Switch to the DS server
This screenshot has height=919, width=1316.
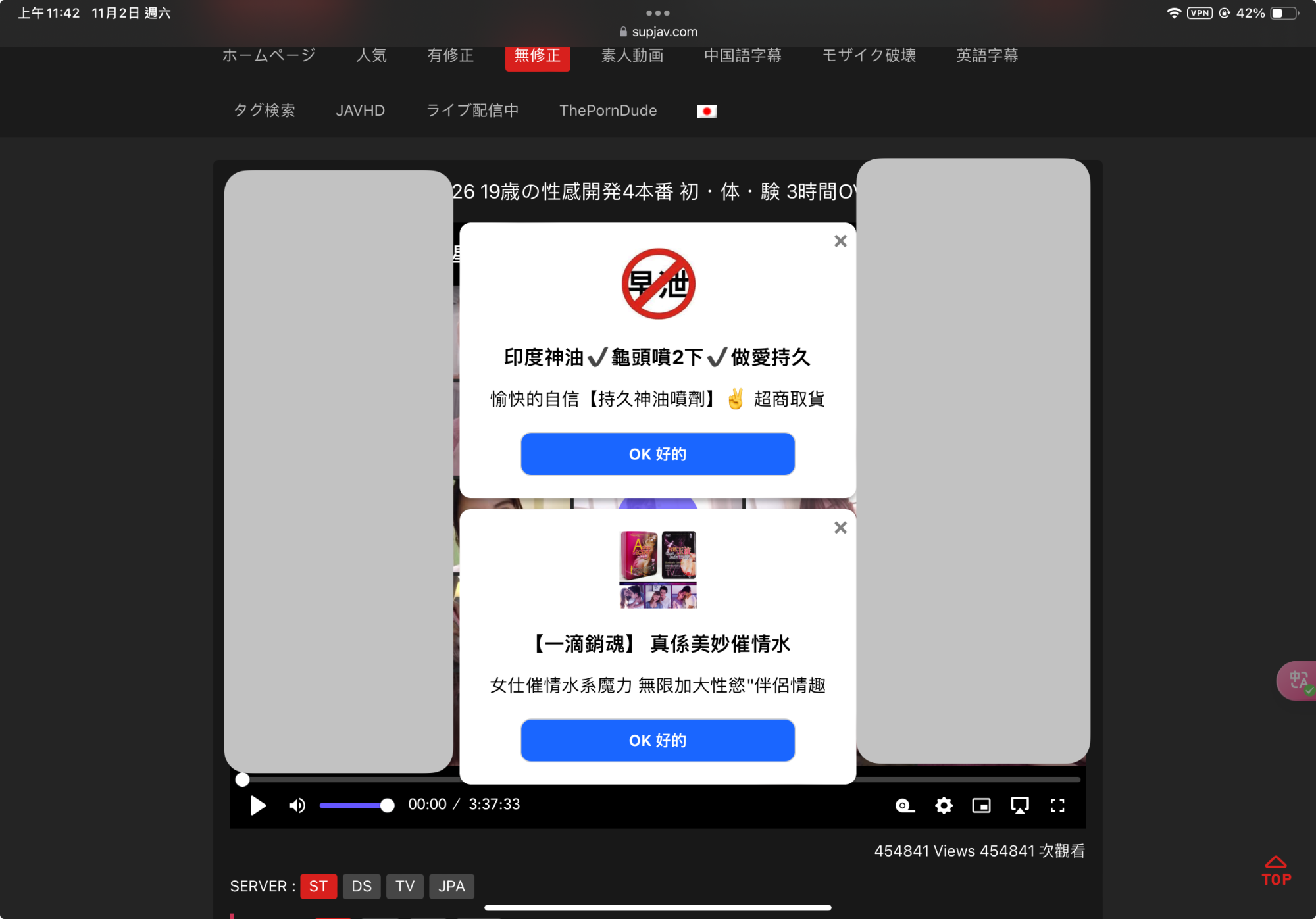361,886
